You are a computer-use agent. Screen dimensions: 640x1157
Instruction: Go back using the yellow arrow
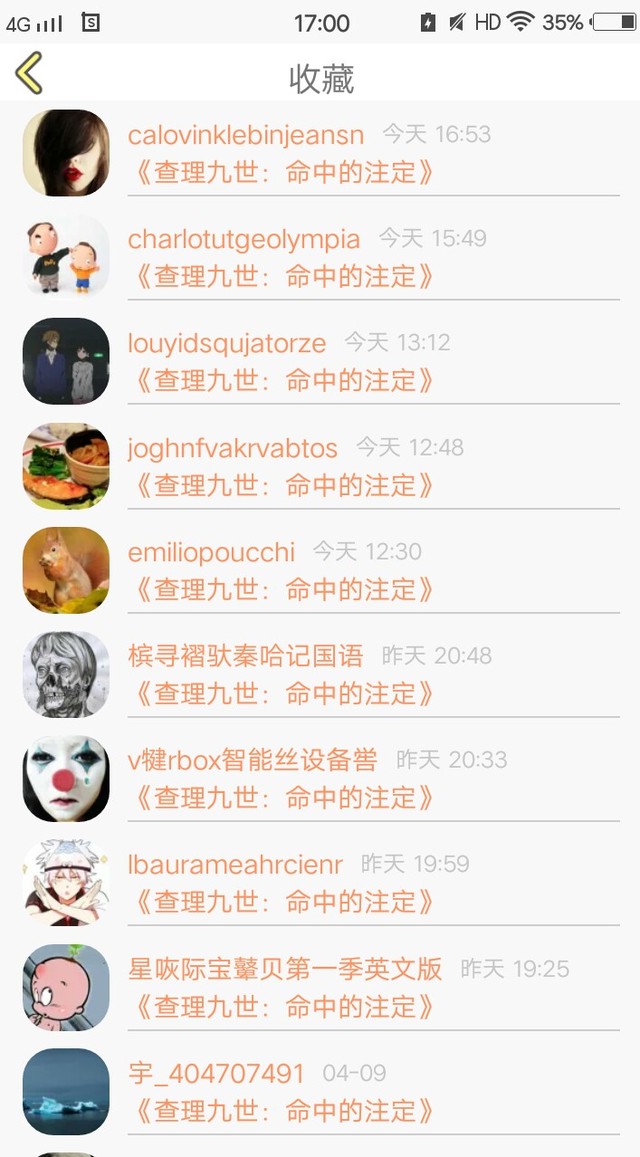tap(29, 74)
